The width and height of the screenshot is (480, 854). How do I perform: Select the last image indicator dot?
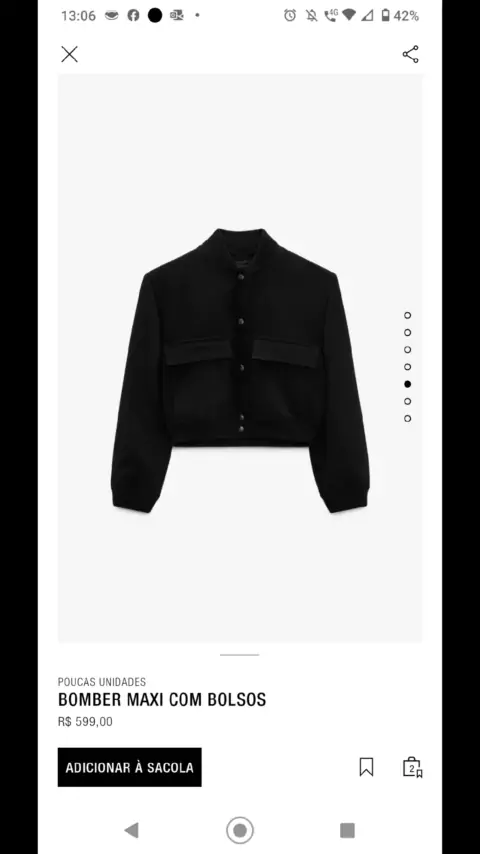(x=408, y=418)
